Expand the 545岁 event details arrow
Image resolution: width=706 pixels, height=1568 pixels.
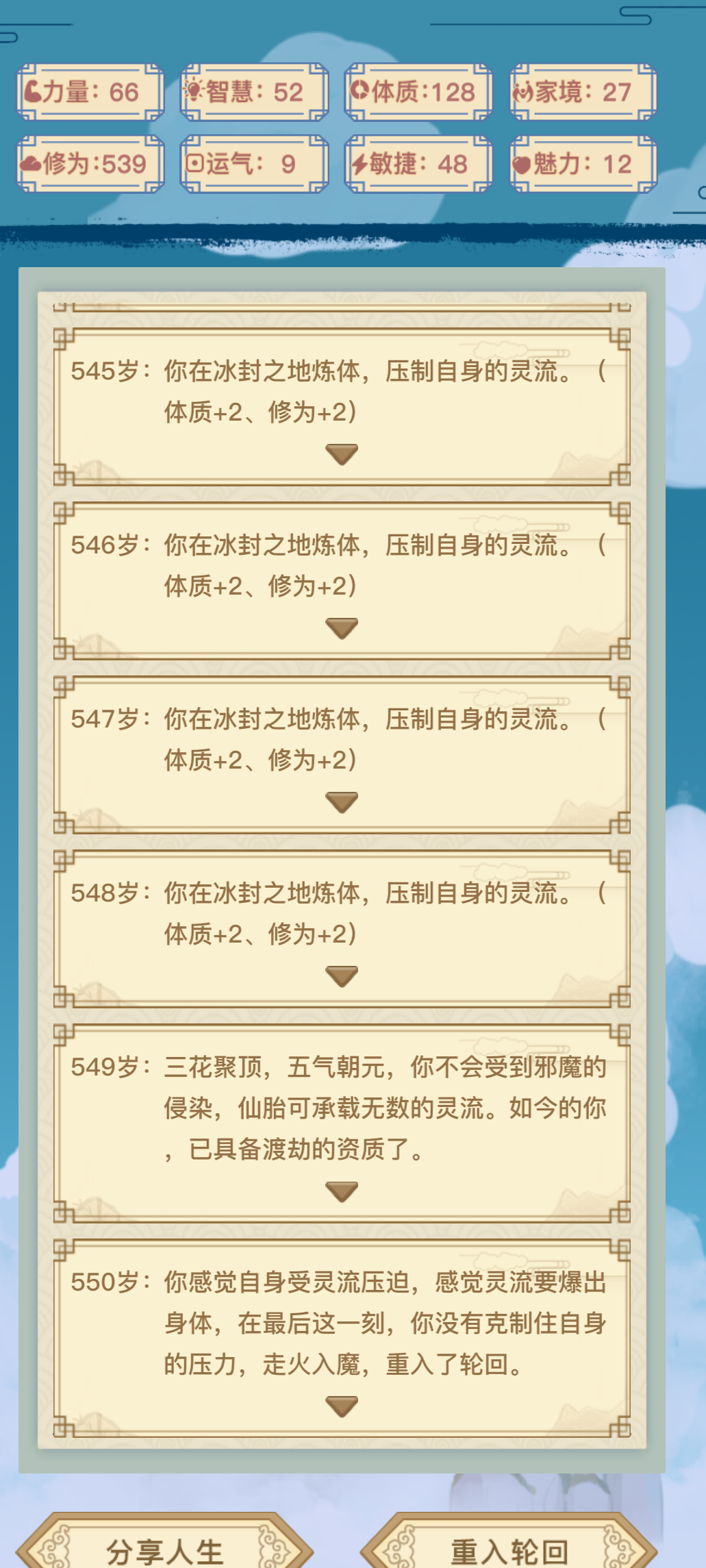[342, 454]
